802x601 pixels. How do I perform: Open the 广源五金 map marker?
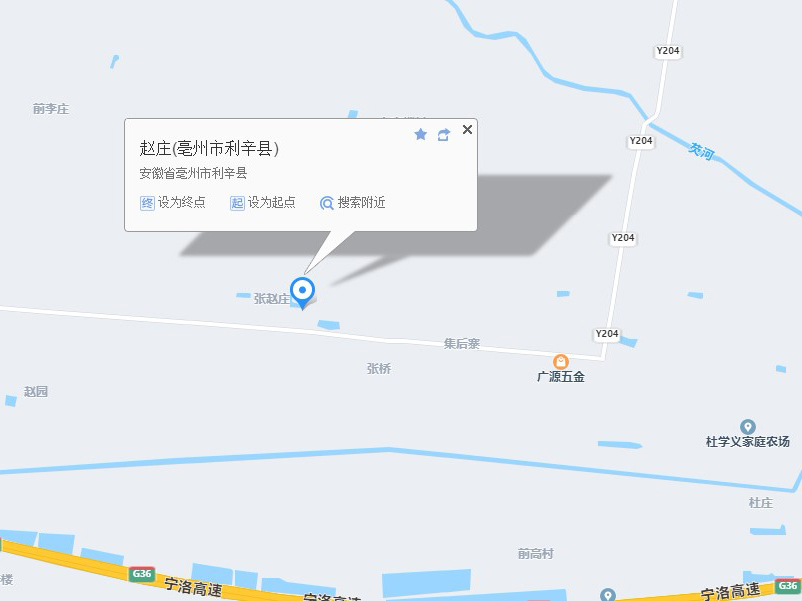(561, 361)
